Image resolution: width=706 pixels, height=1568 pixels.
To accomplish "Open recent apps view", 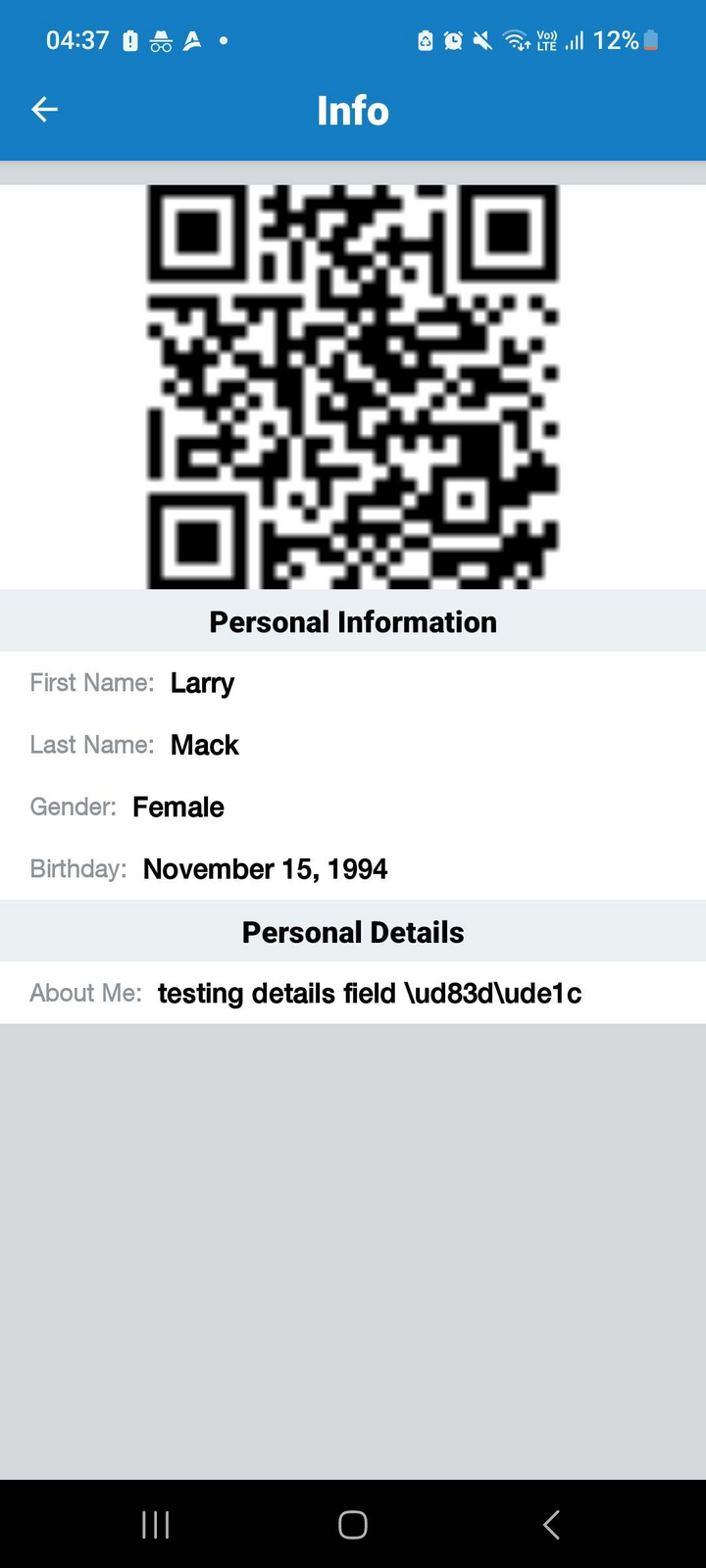I will coord(156,1524).
